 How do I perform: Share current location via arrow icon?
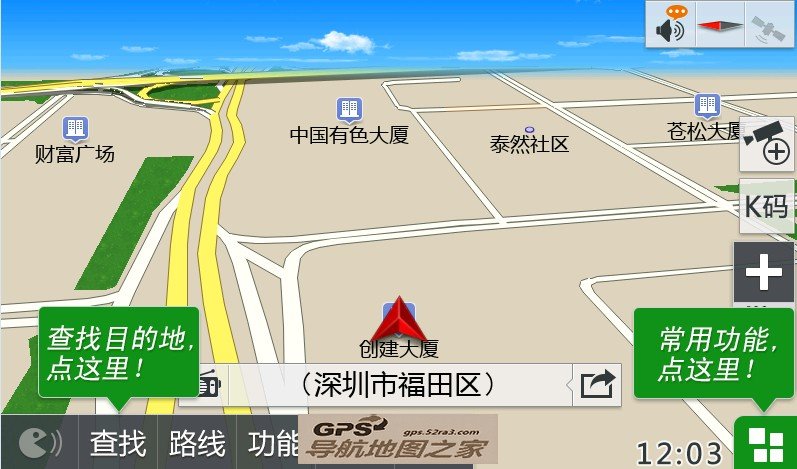click(x=596, y=385)
